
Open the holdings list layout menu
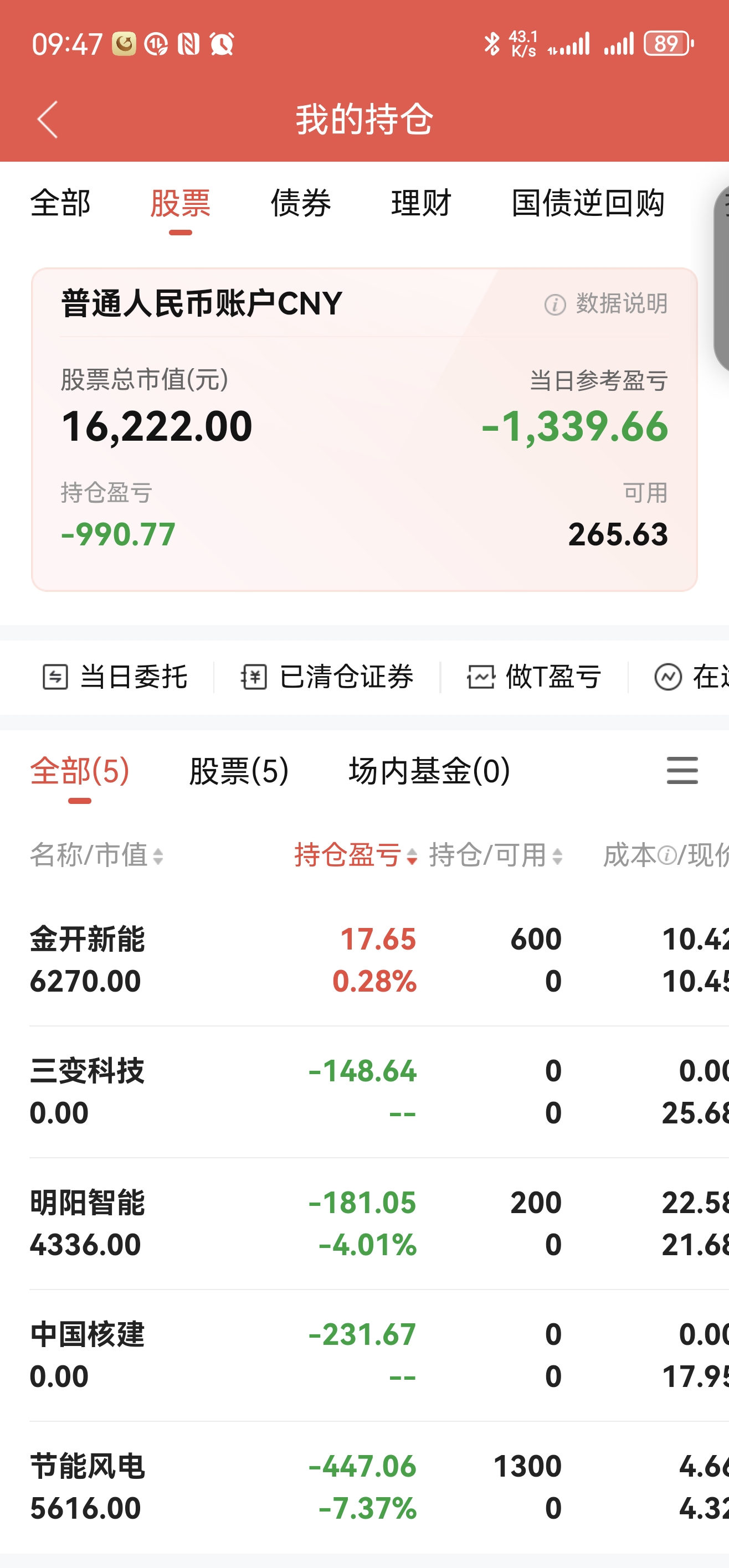(682, 771)
